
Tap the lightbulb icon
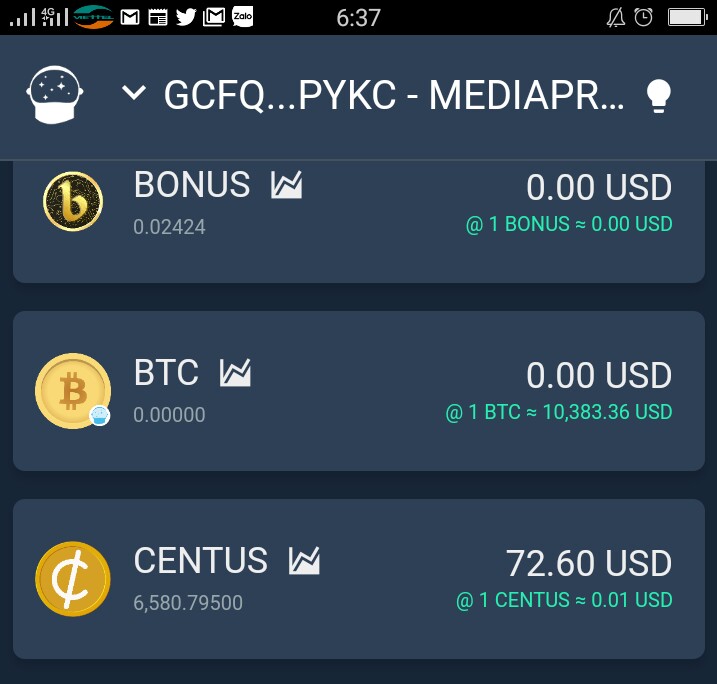(x=658, y=95)
